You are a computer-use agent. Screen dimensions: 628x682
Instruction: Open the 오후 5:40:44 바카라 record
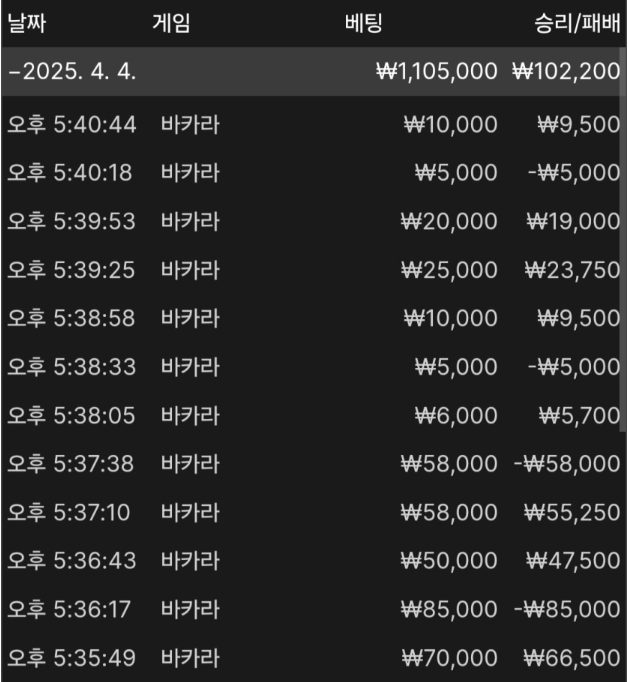point(312,125)
